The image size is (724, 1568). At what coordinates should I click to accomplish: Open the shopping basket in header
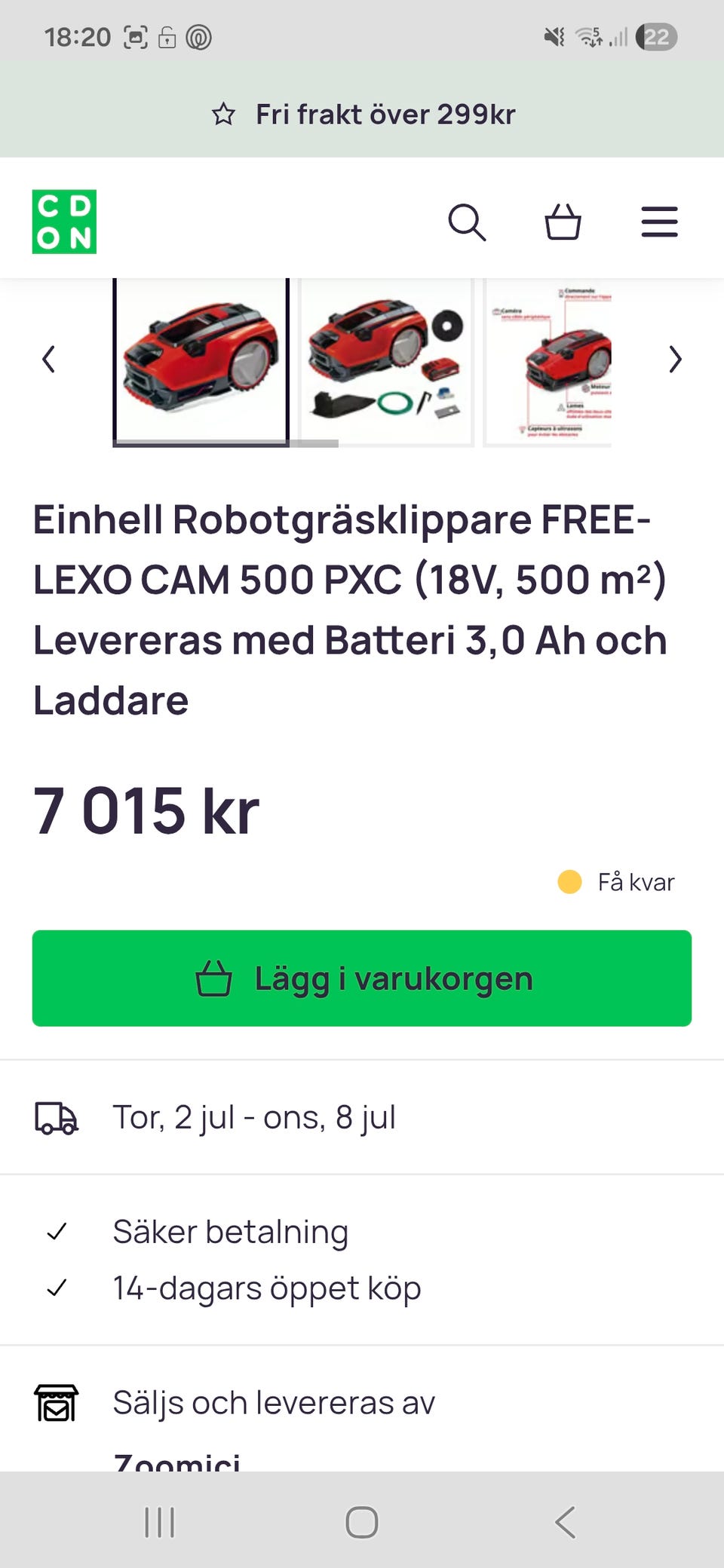click(563, 222)
